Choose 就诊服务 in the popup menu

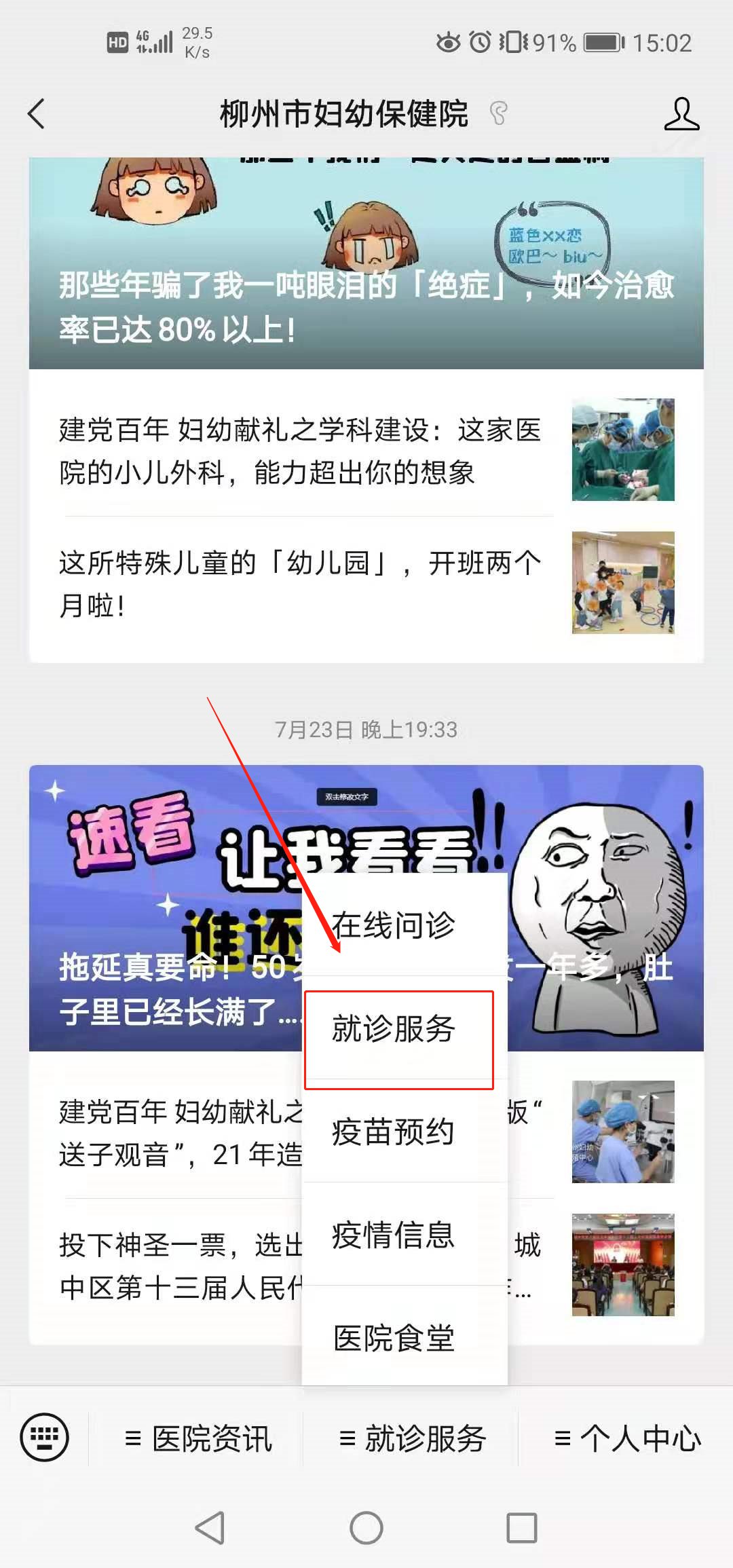click(x=394, y=1029)
